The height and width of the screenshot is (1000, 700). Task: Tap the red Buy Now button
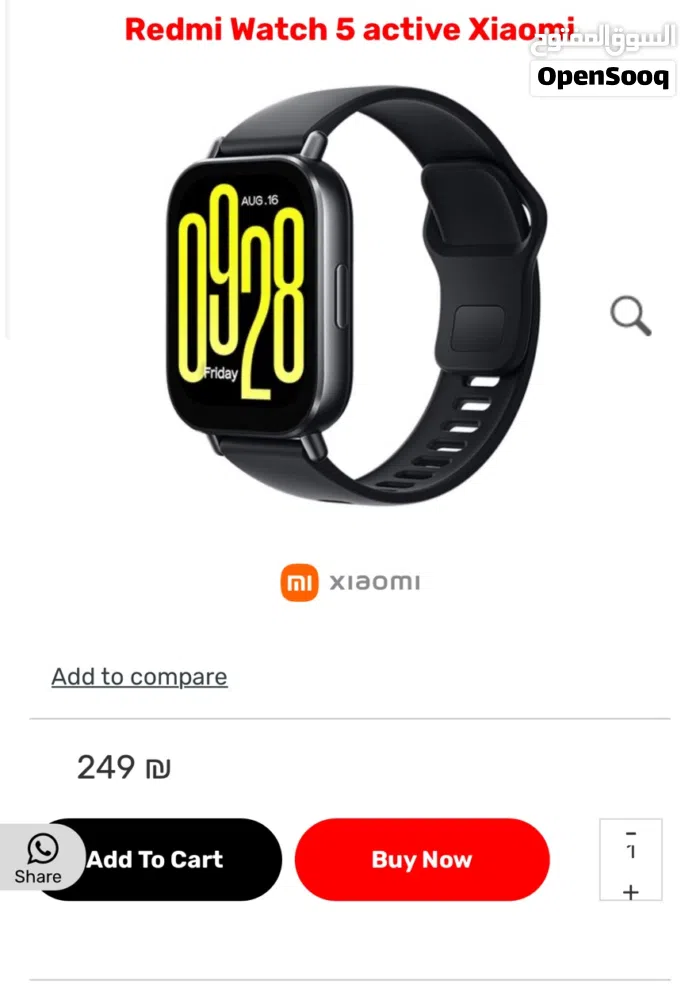coord(421,860)
